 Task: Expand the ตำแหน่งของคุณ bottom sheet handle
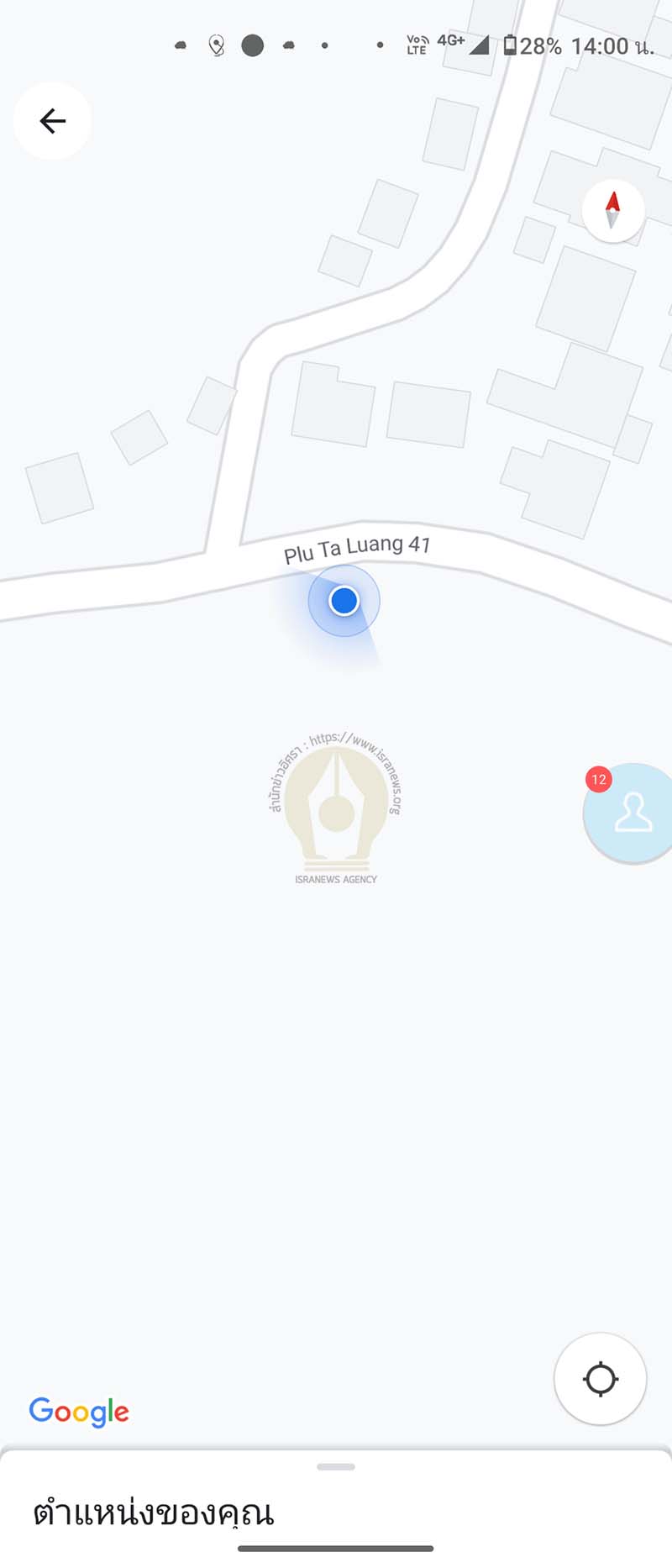pos(336,1467)
